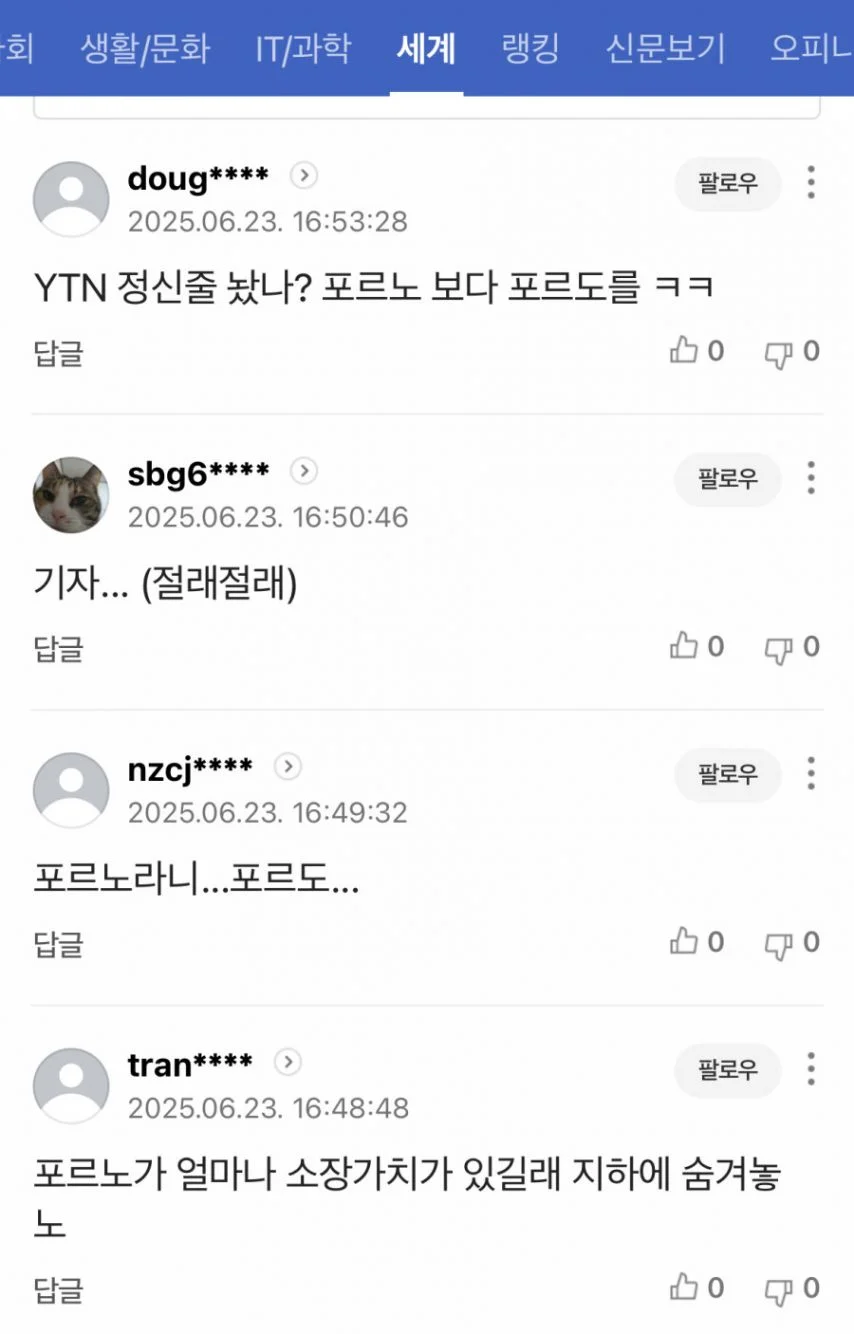The height and width of the screenshot is (1334, 854).
Task: Open the IT/과학 tab
Action: (303, 48)
